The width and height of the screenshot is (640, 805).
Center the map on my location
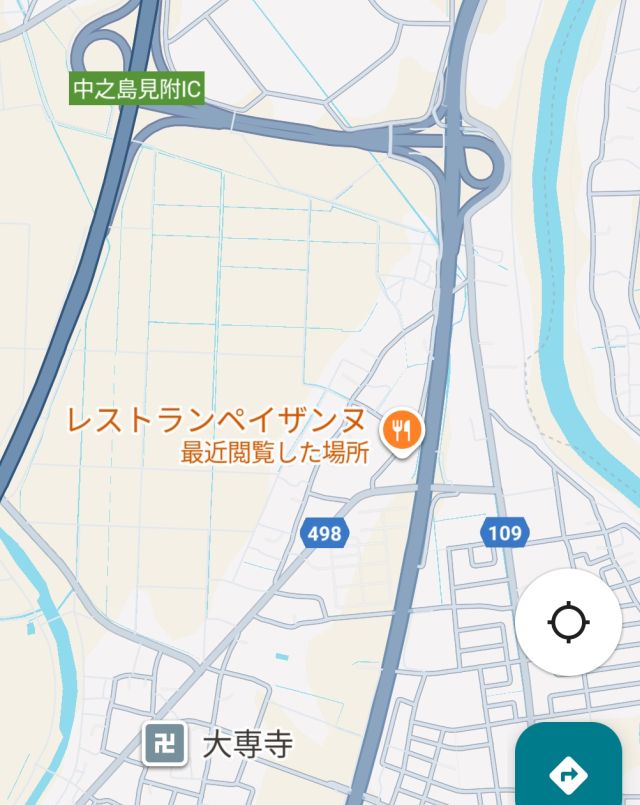(568, 622)
